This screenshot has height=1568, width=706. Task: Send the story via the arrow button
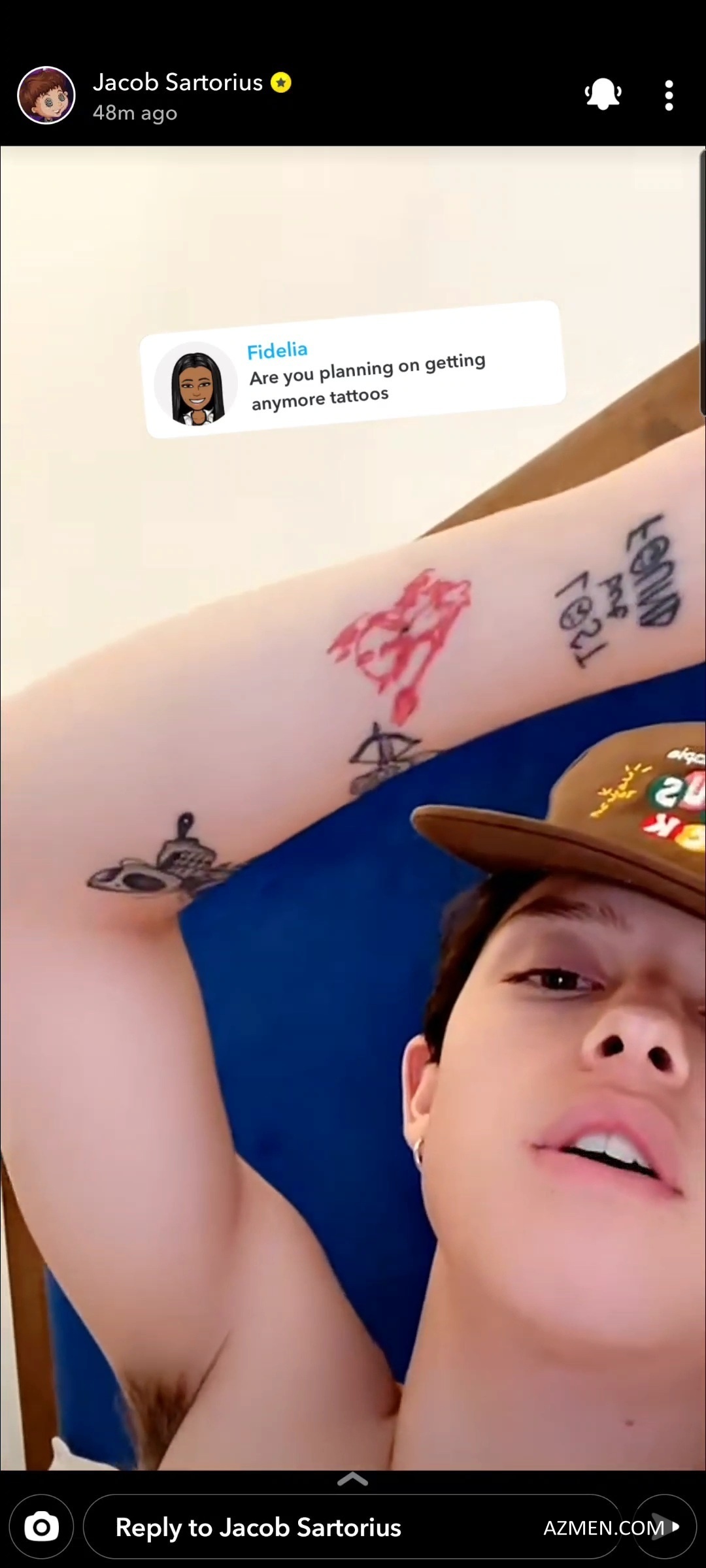click(x=665, y=1527)
